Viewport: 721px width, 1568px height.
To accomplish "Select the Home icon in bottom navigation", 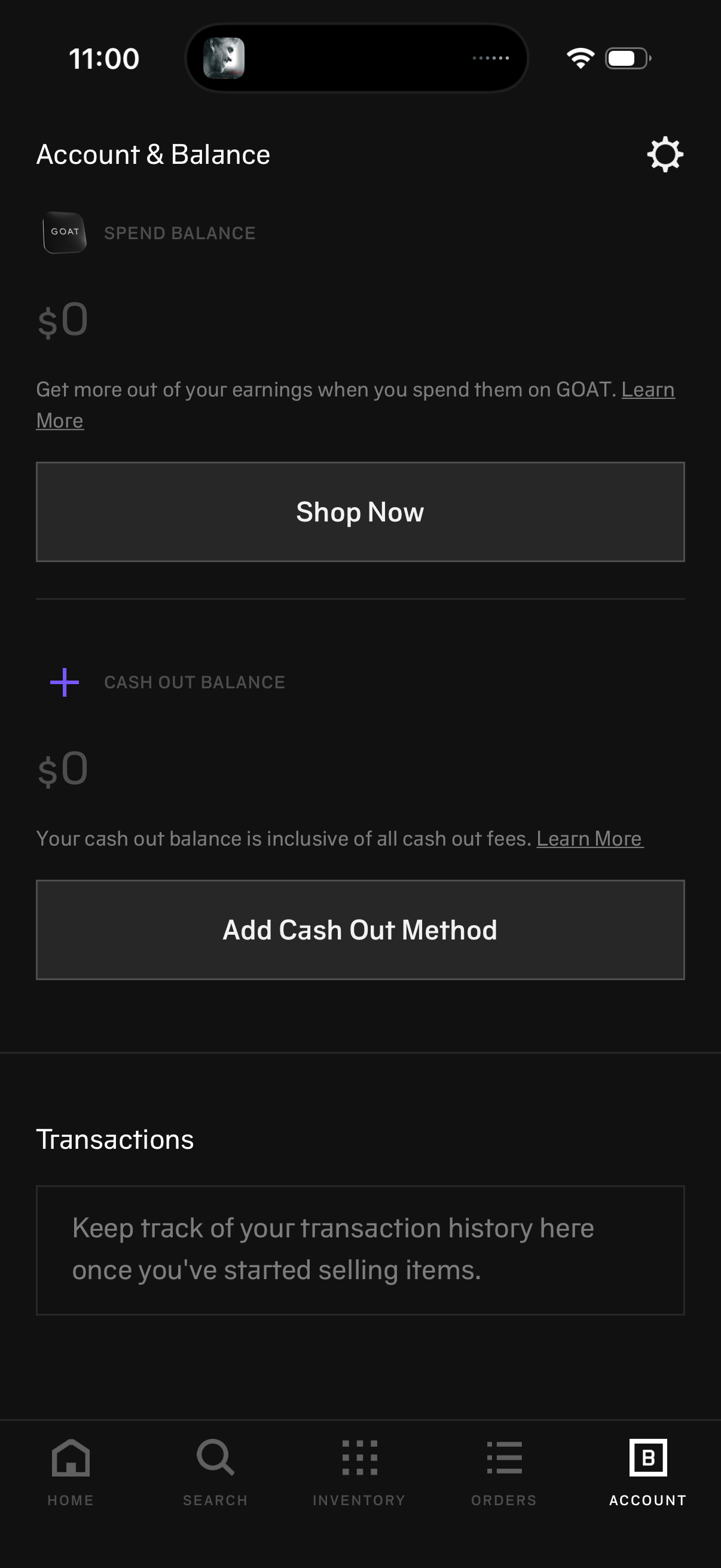I will pos(70,1457).
